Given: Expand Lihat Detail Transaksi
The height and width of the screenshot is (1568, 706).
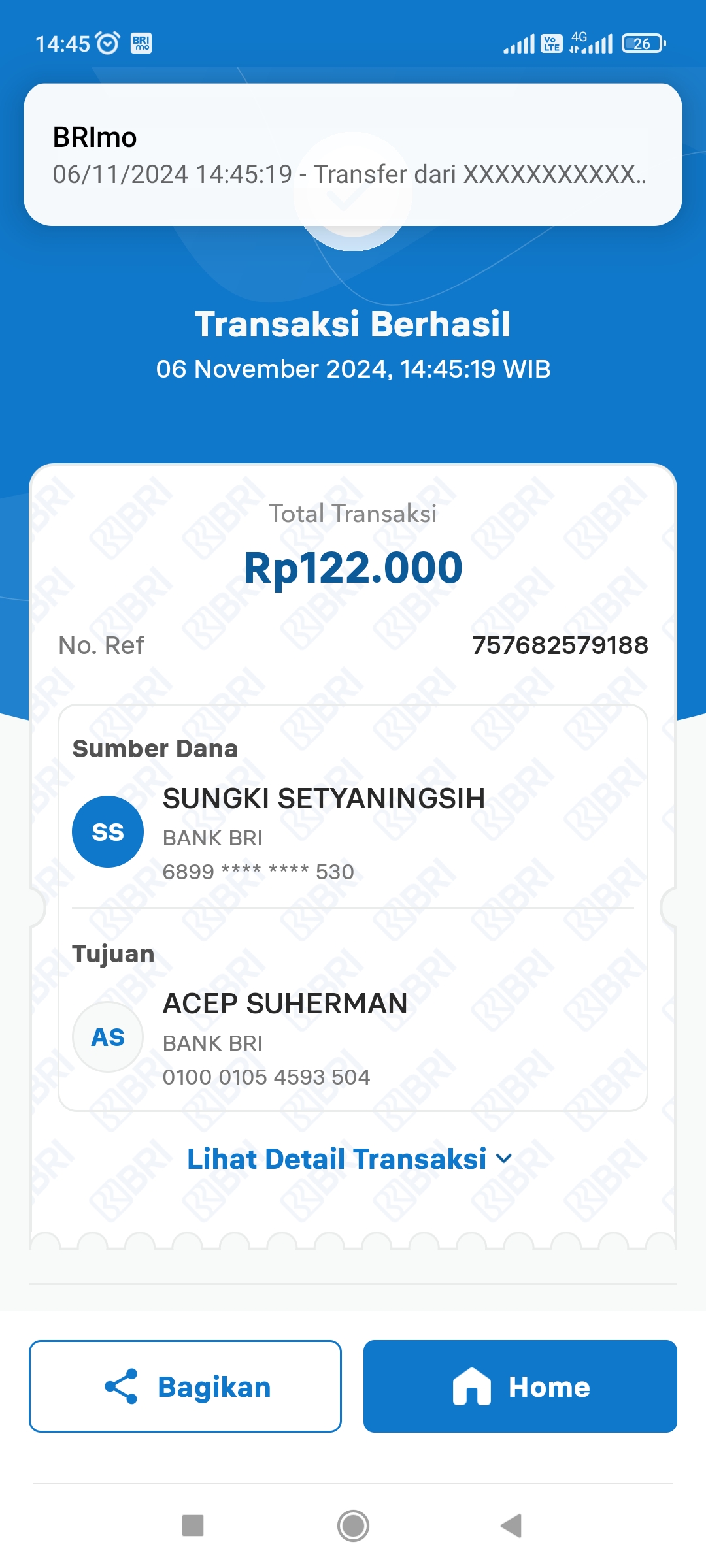Looking at the screenshot, I should (350, 1159).
